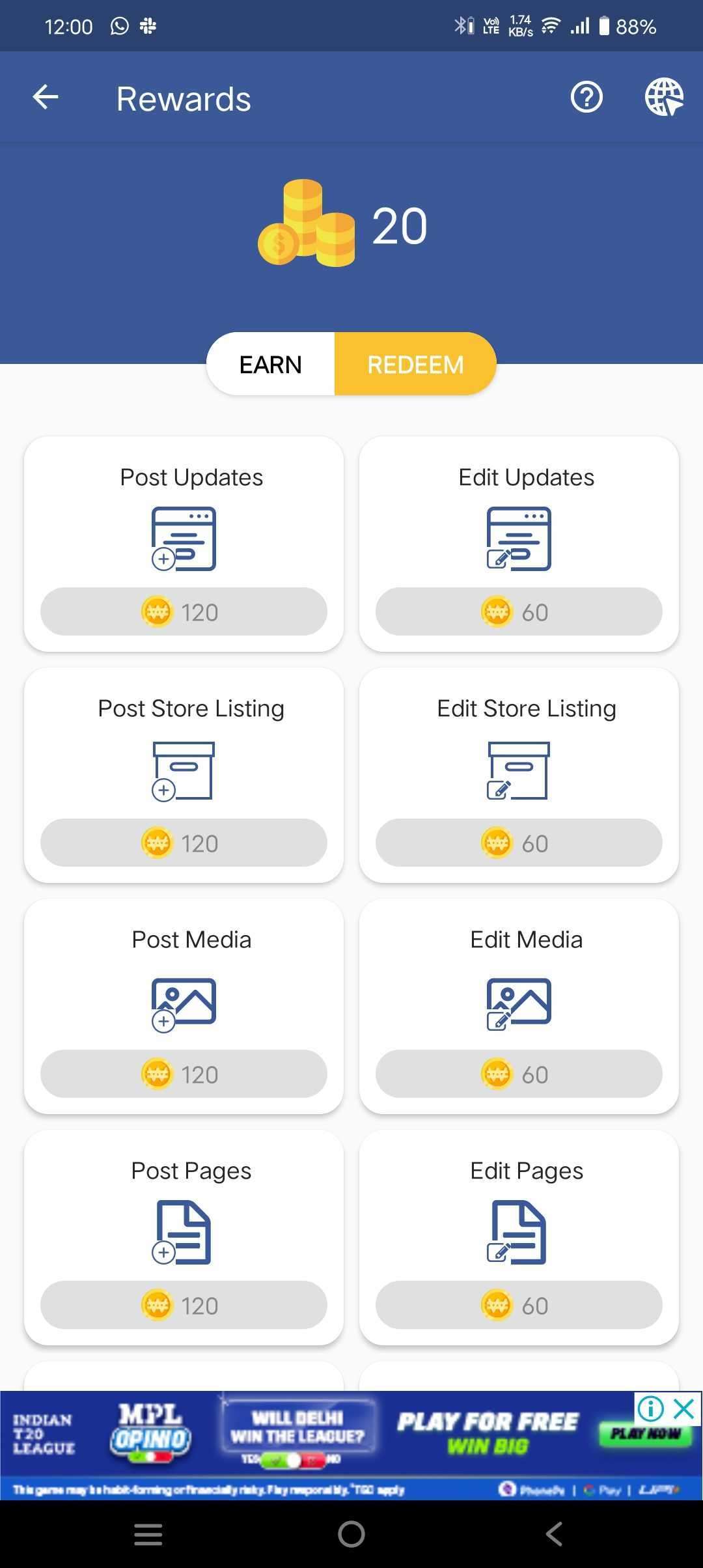
Task: Tap PLAY NOW in the ad banner
Action: coord(645,1434)
